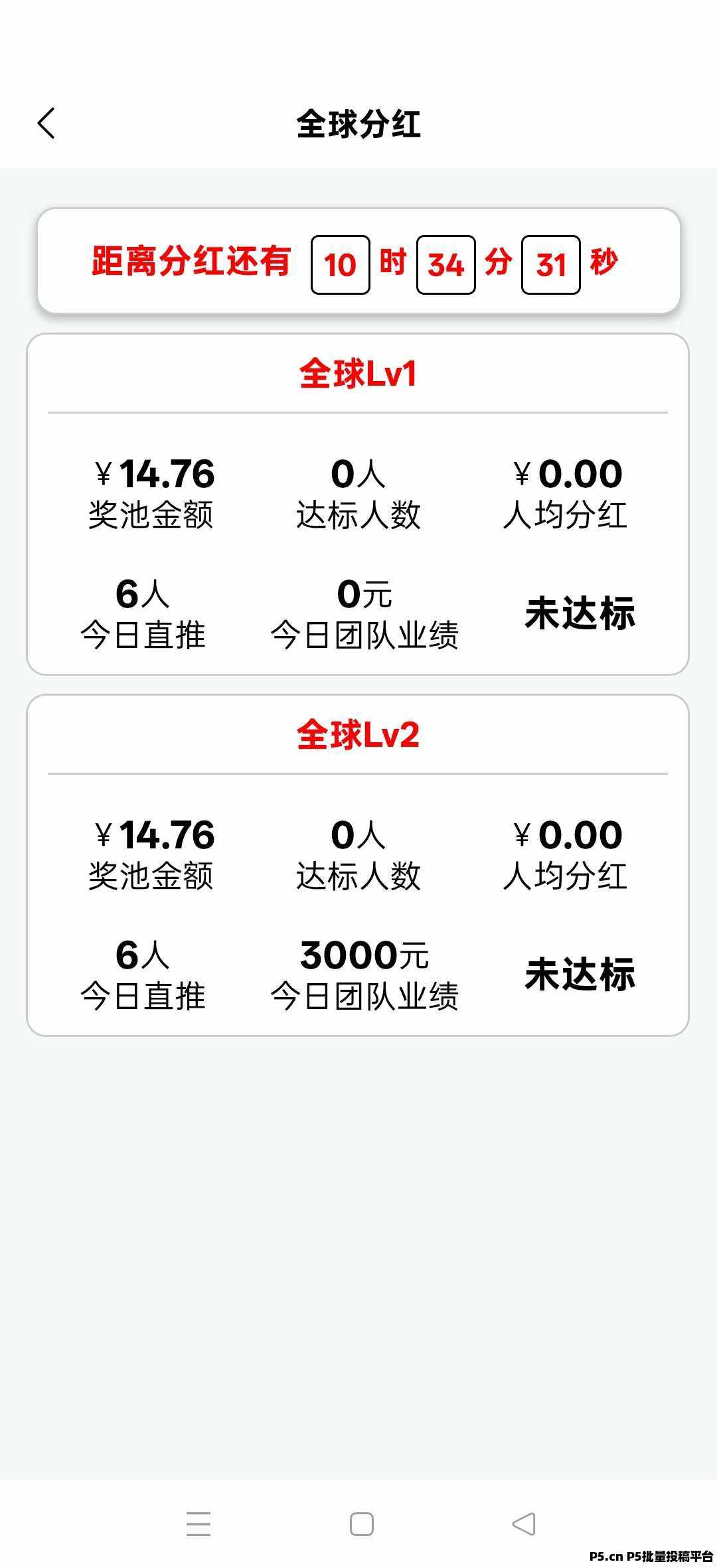The image size is (717, 1568).
Task: Open the system recent apps menu
Action: pos(199,1524)
